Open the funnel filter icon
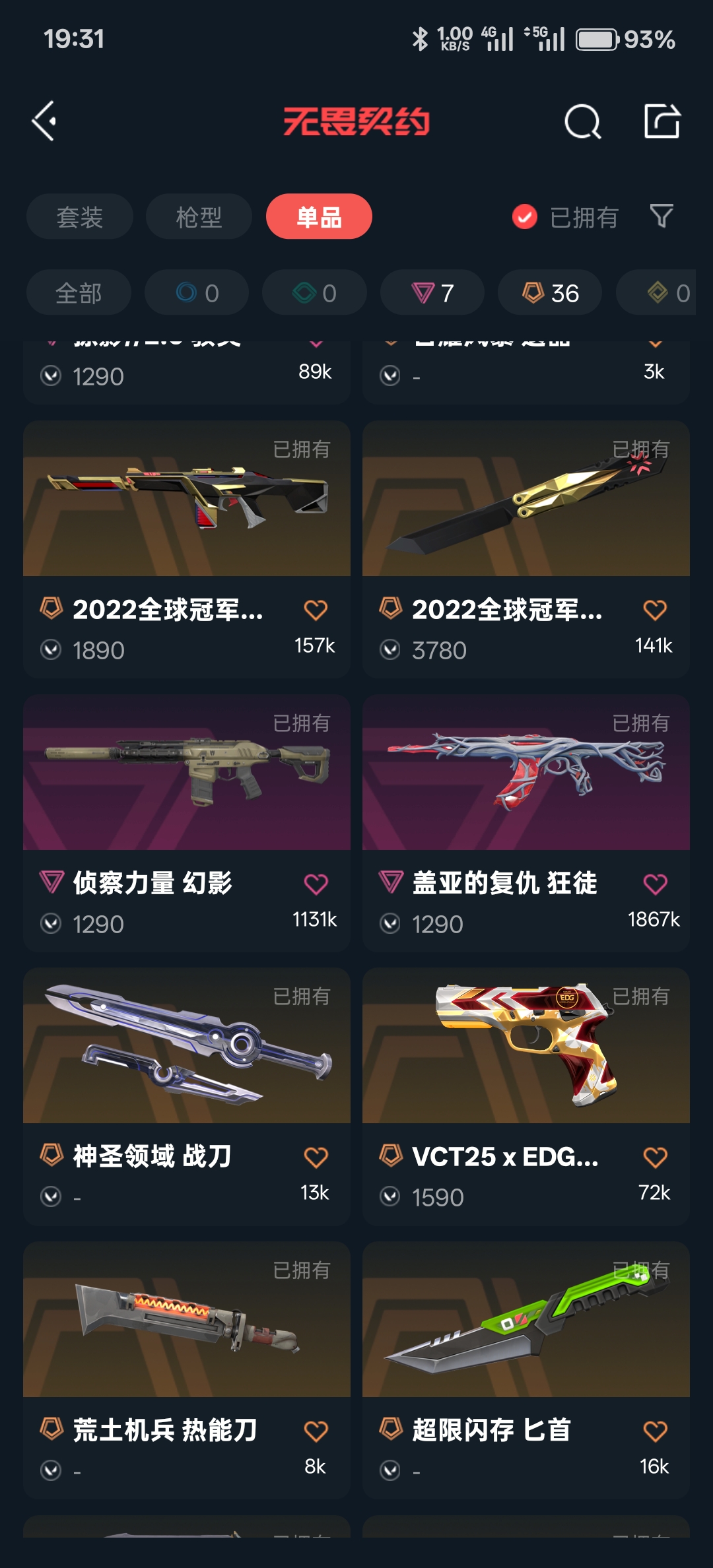 coord(662,216)
